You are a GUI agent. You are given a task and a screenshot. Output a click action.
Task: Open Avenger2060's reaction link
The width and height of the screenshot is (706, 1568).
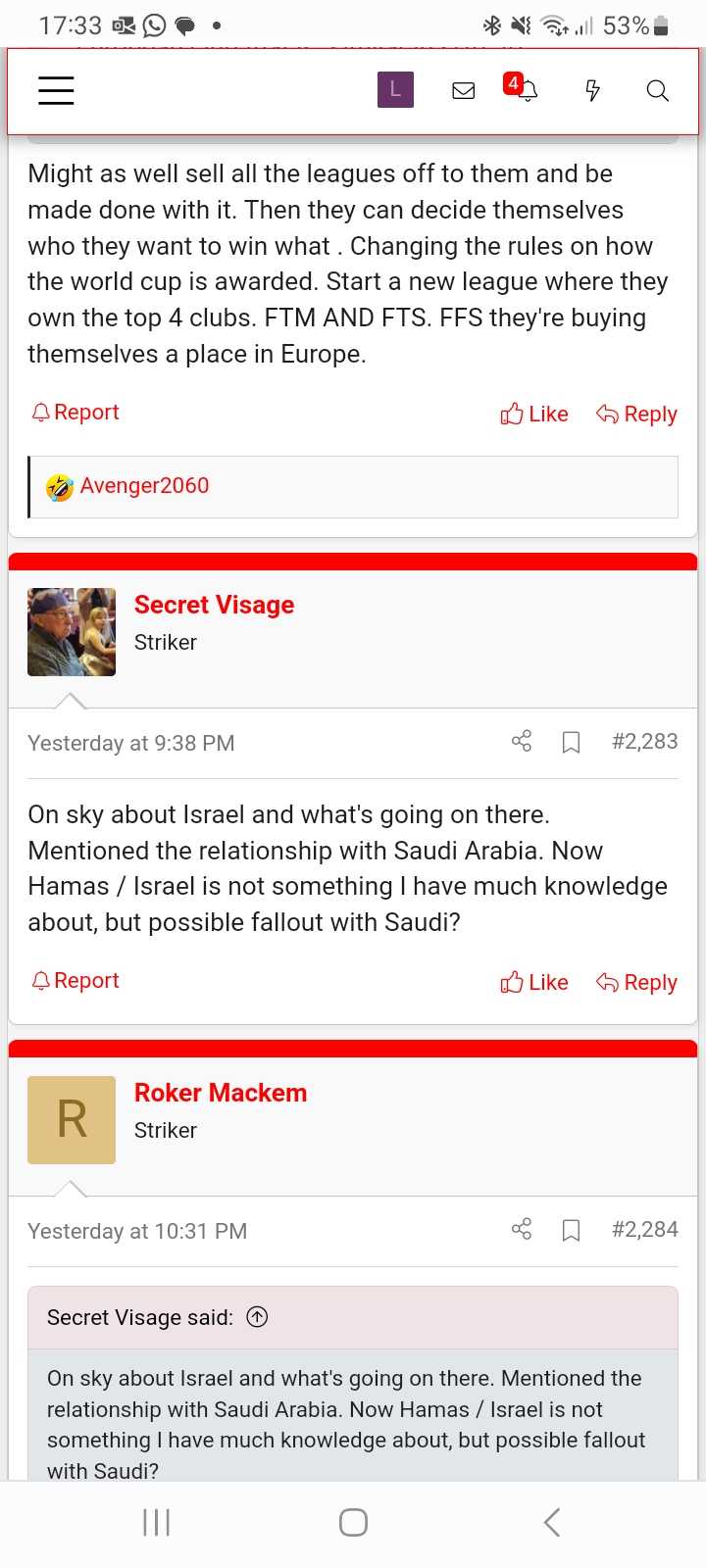click(x=144, y=486)
